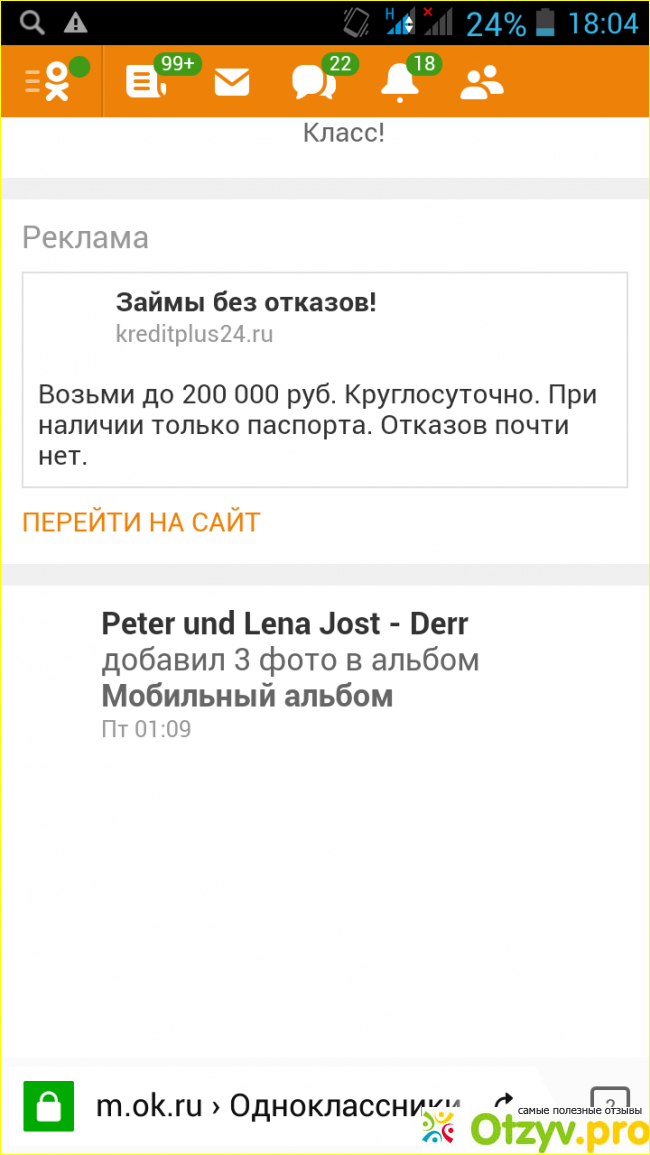Viewport: 650px width, 1155px height.
Task: Open the notifications bell
Action: point(399,82)
